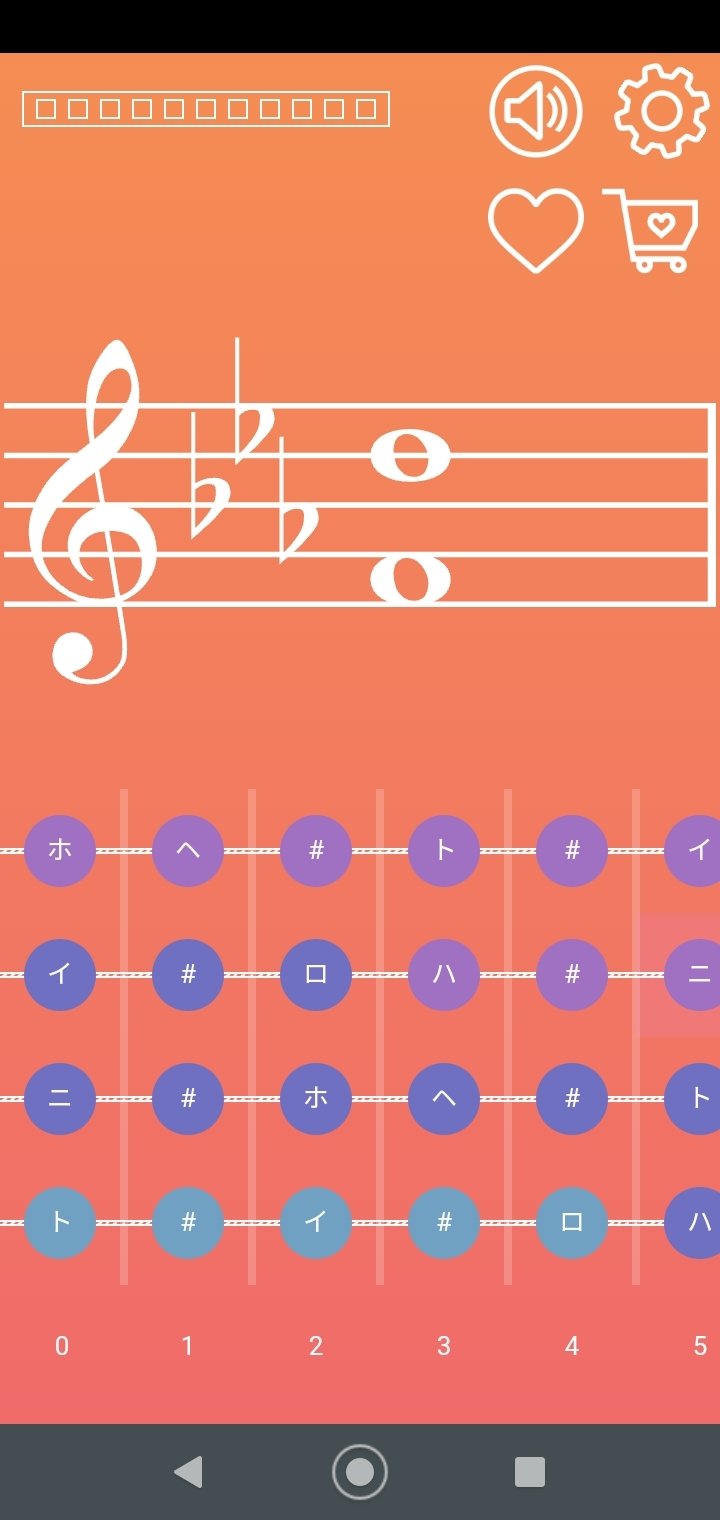Image resolution: width=720 pixels, height=1520 pixels.
Task: Pick the ホ note at fret 2
Action: point(316,1099)
